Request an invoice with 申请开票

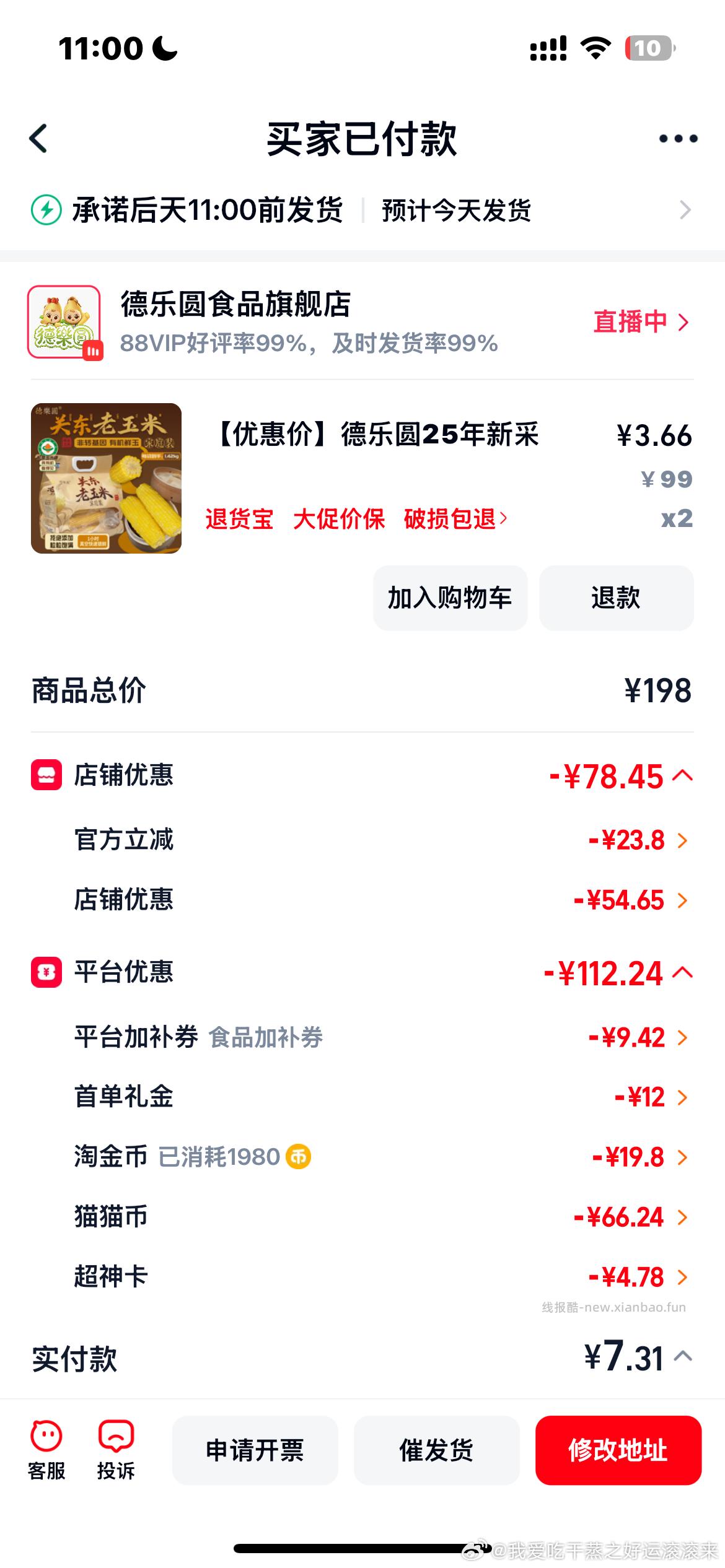point(255,1450)
